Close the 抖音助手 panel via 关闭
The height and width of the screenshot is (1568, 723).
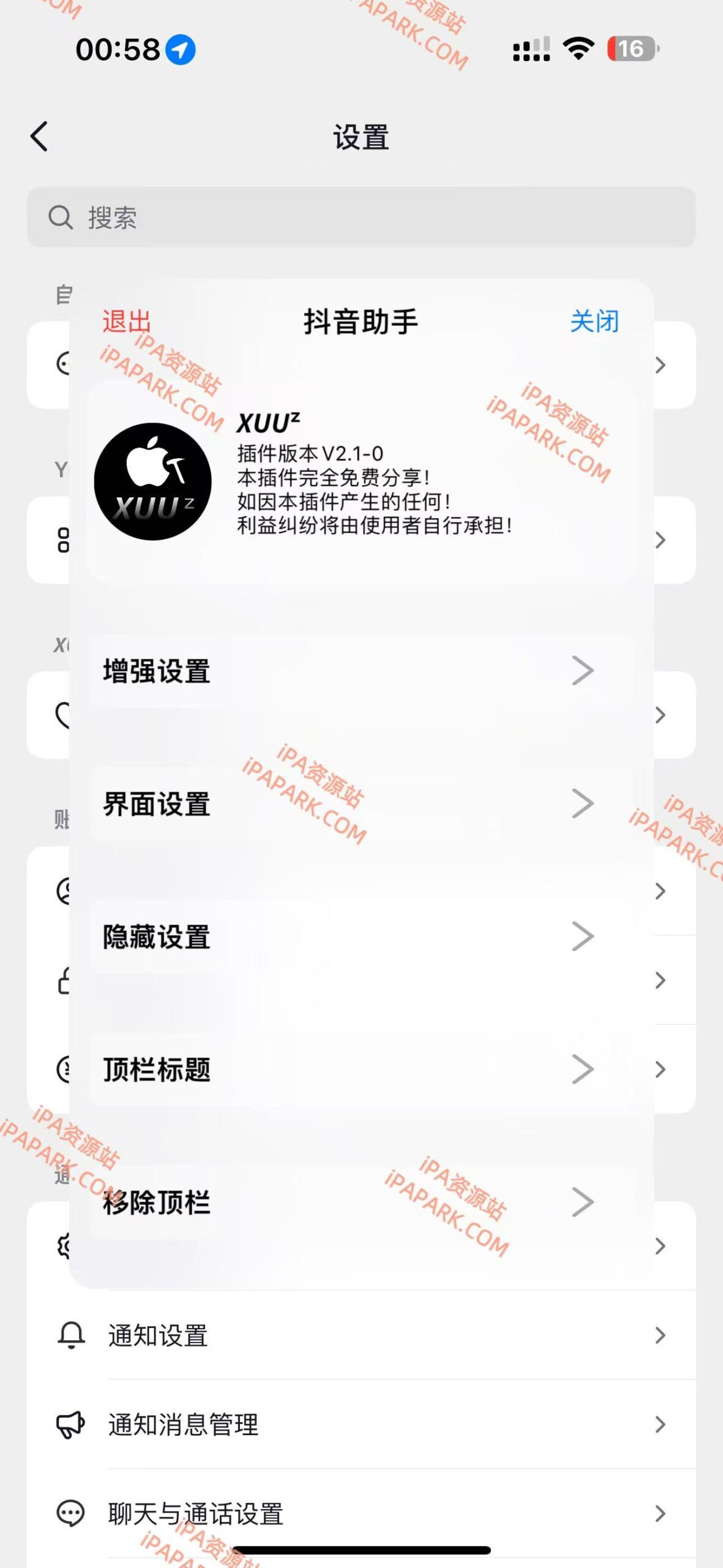pyautogui.click(x=594, y=321)
